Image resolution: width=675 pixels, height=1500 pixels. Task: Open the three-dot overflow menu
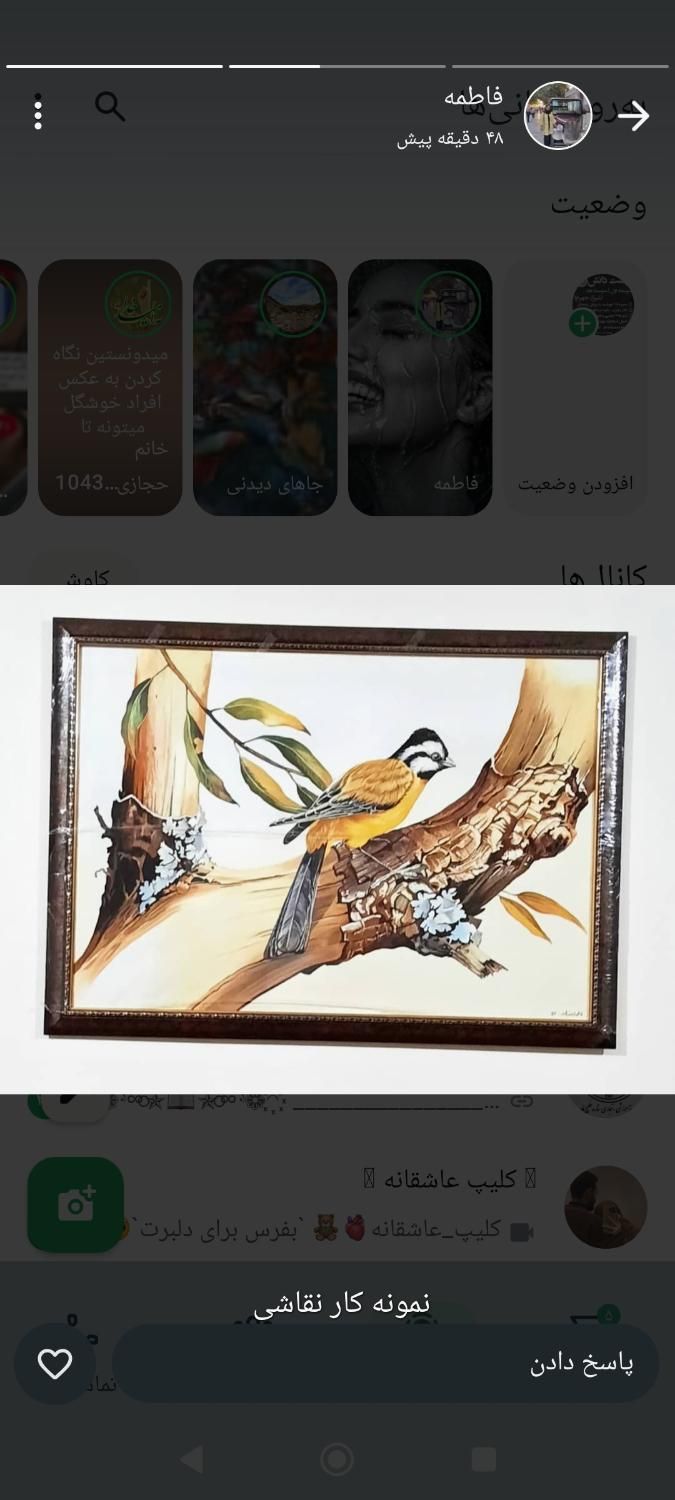tap(38, 113)
